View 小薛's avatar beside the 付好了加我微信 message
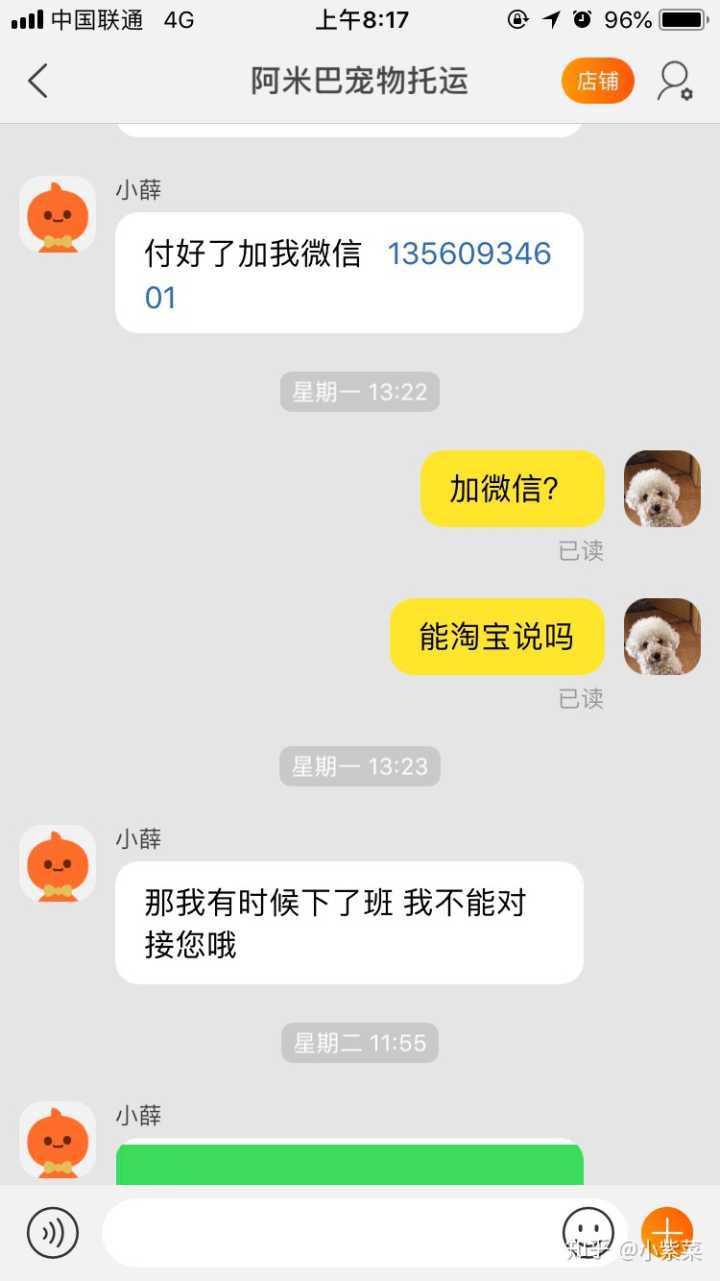This screenshot has height=1281, width=720. point(58,215)
